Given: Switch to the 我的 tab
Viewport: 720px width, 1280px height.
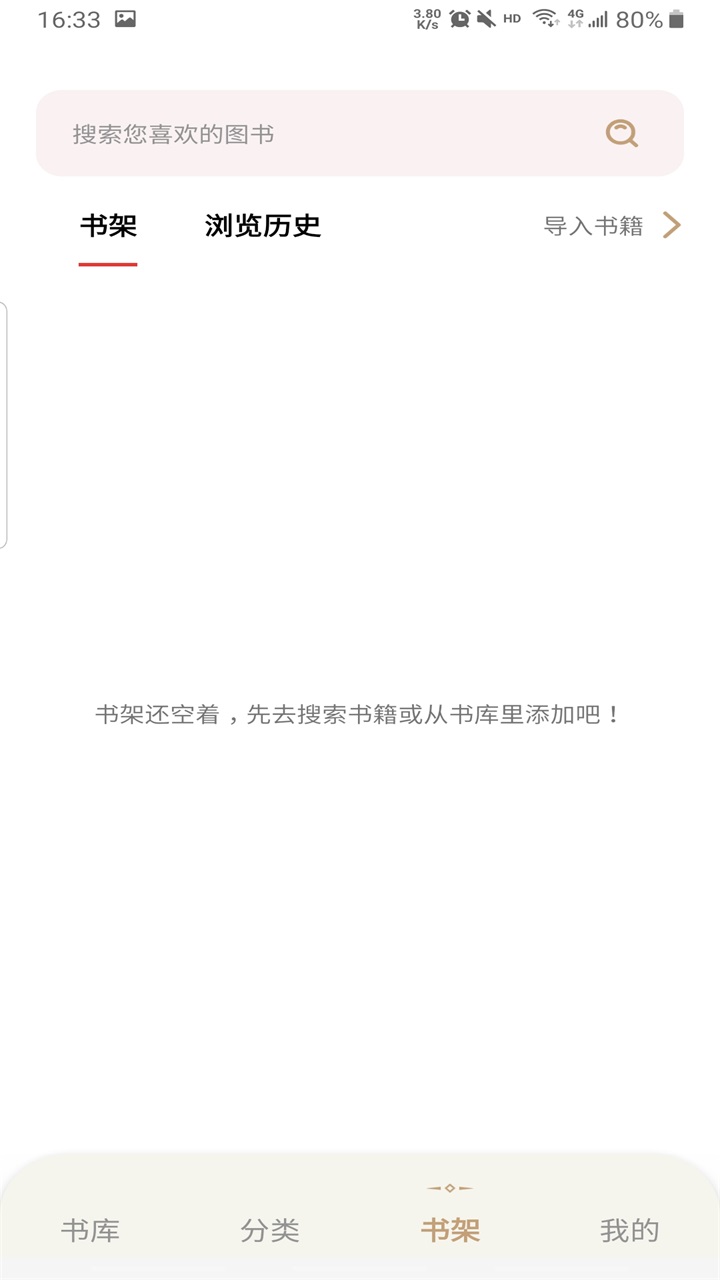Looking at the screenshot, I should point(629,1229).
